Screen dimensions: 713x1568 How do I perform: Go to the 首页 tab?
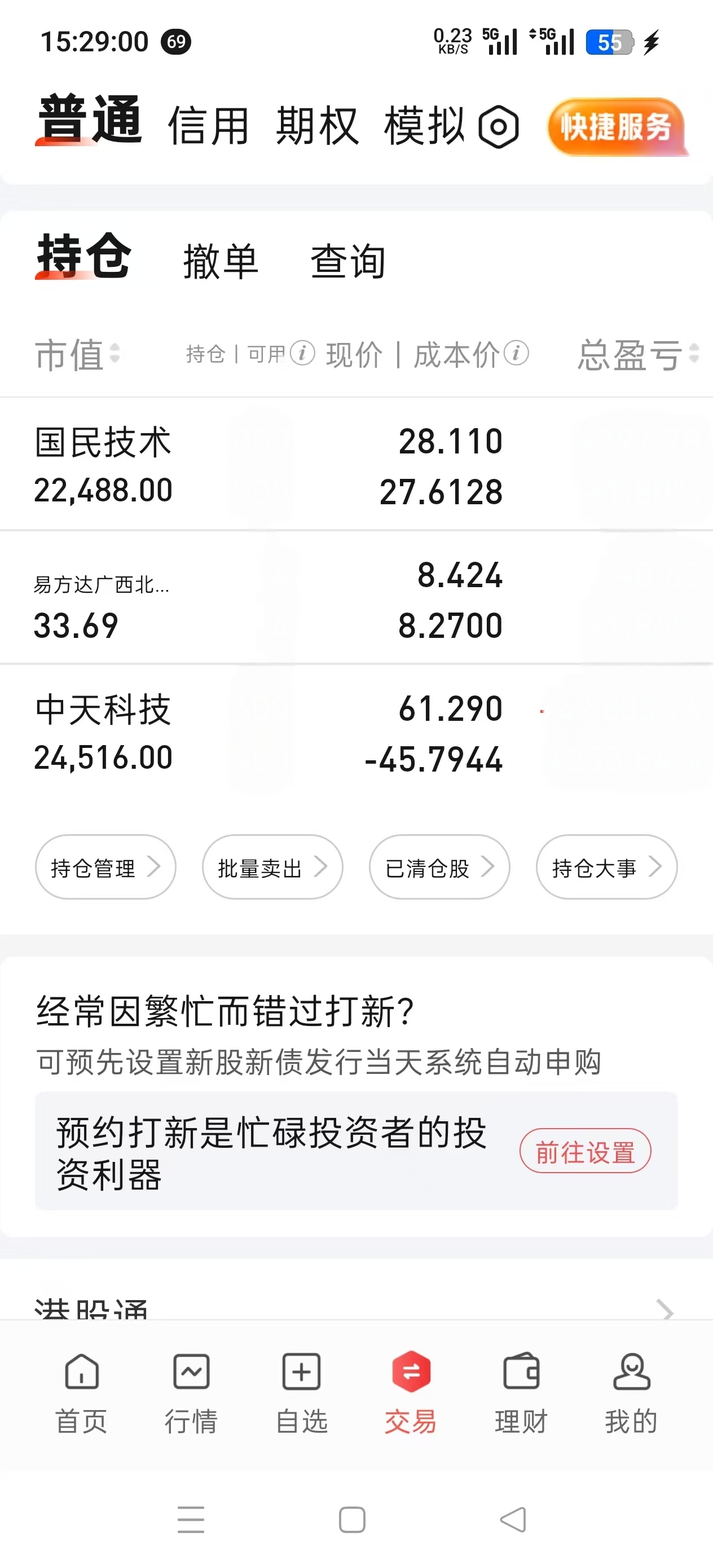coord(82,1394)
